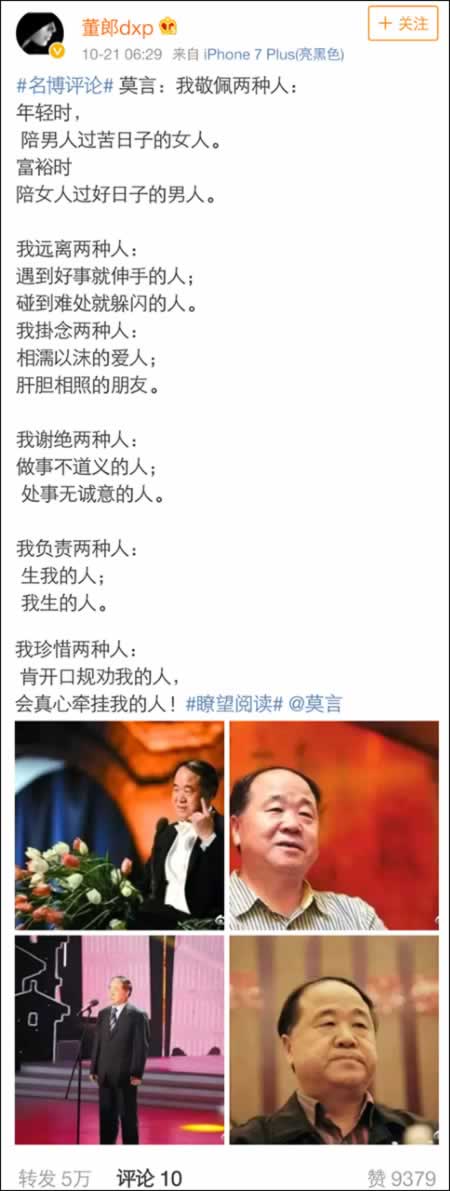Show the 赞 9379 likes list
Image resolution: width=450 pixels, height=1191 pixels.
point(403,1178)
